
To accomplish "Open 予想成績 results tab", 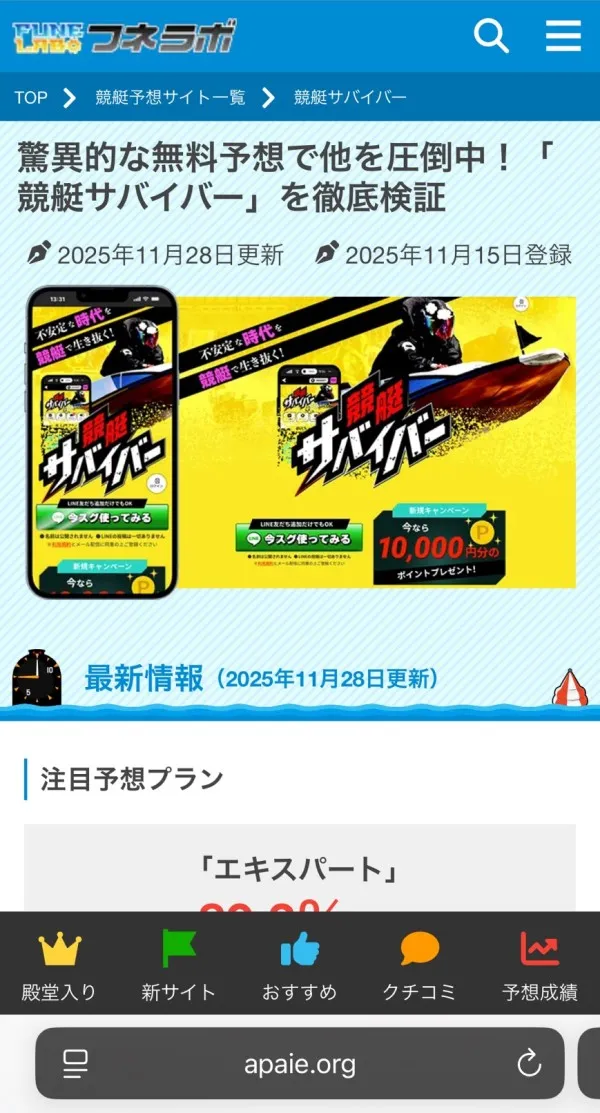I will (540, 965).
